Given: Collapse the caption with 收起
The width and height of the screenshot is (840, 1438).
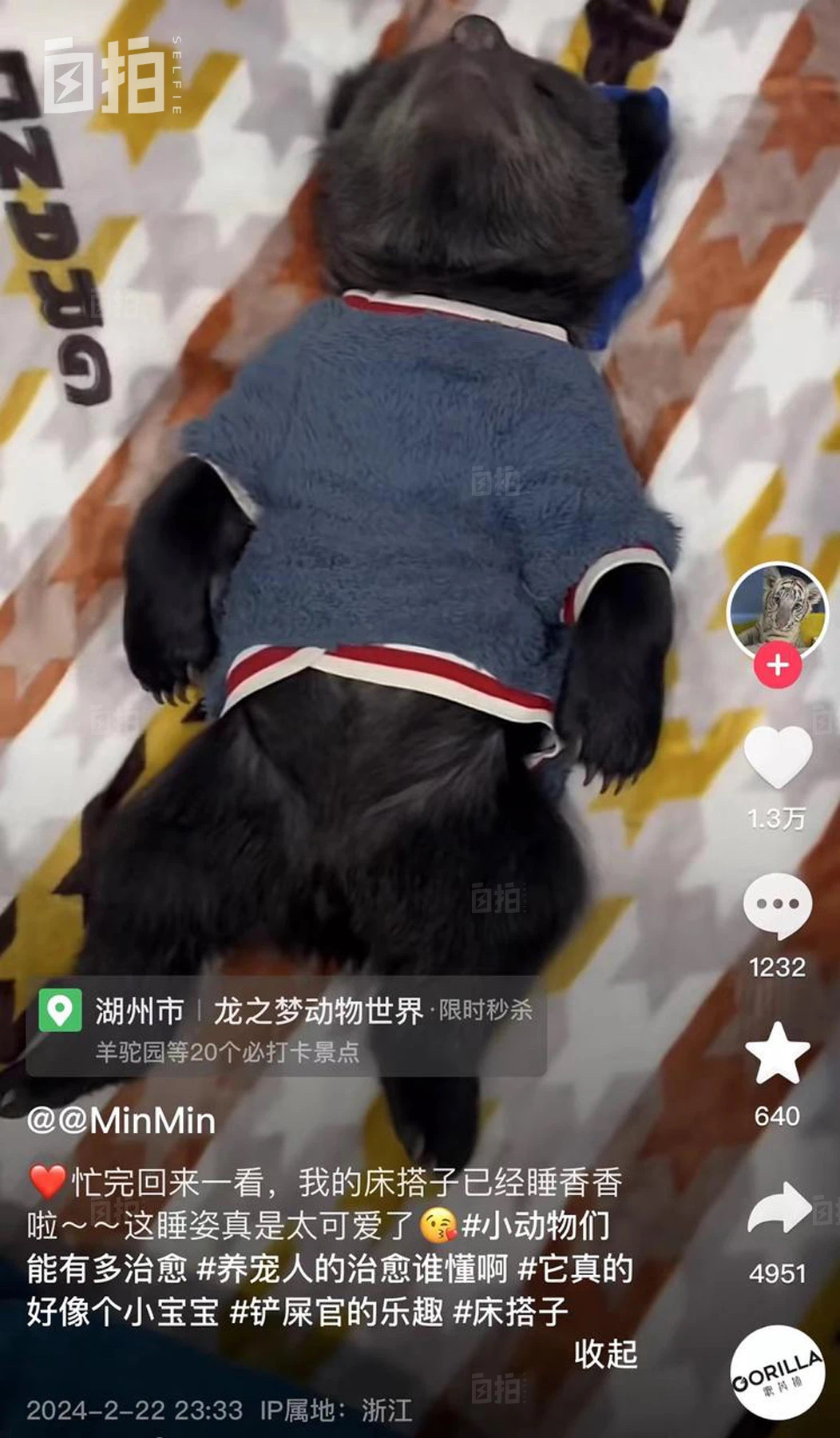Looking at the screenshot, I should pyautogui.click(x=605, y=1353).
